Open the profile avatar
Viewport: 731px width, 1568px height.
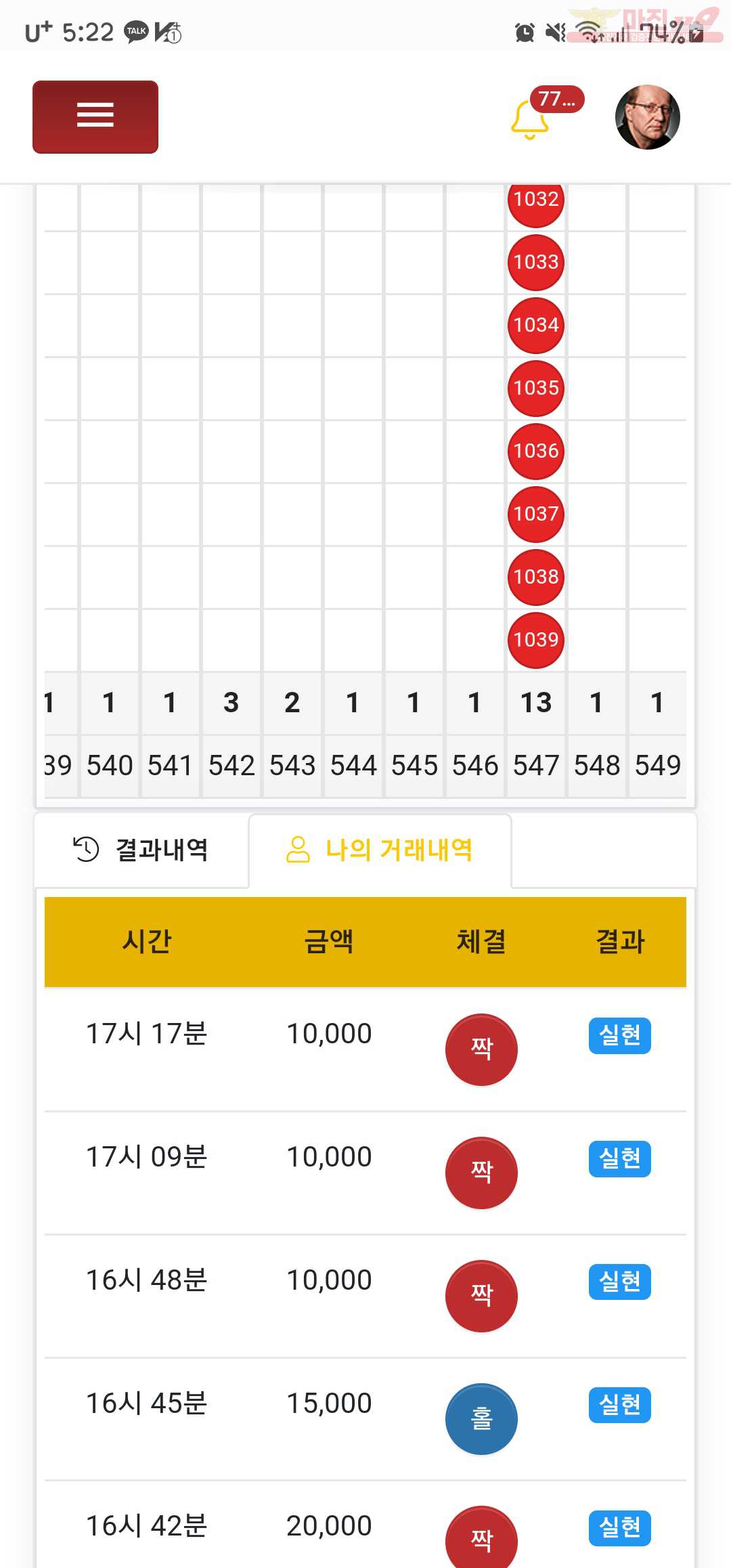point(647,117)
